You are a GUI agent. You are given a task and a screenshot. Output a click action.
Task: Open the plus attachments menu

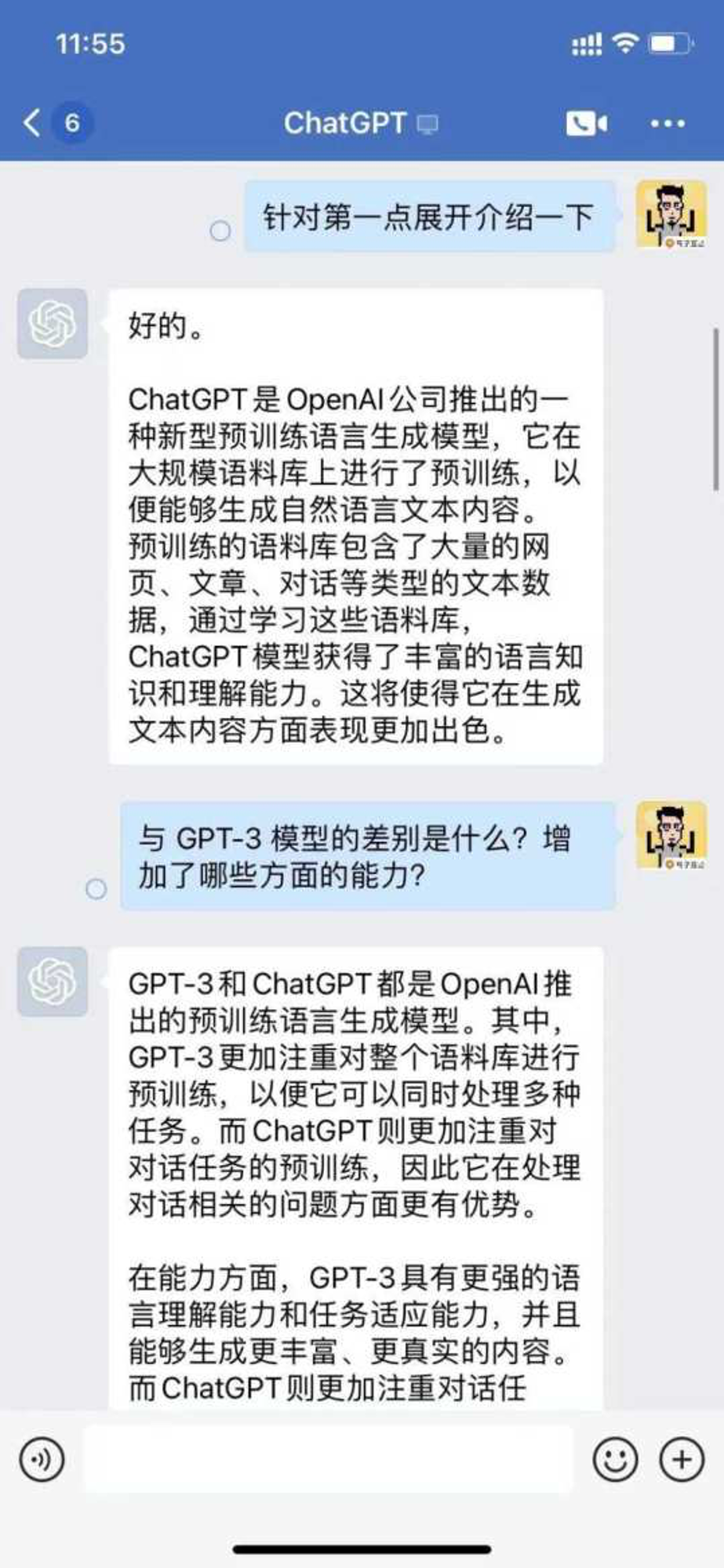pos(682,1460)
